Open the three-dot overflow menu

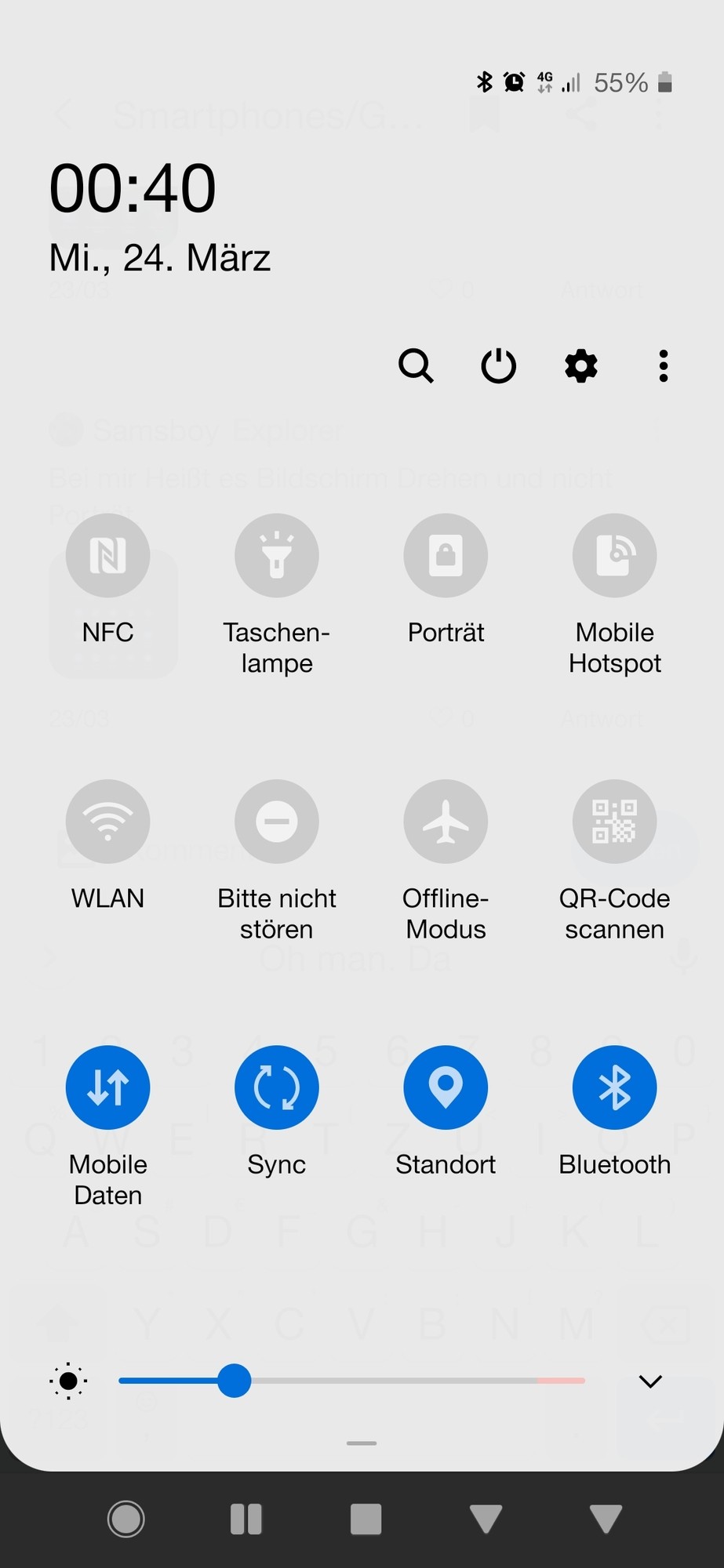(x=664, y=365)
